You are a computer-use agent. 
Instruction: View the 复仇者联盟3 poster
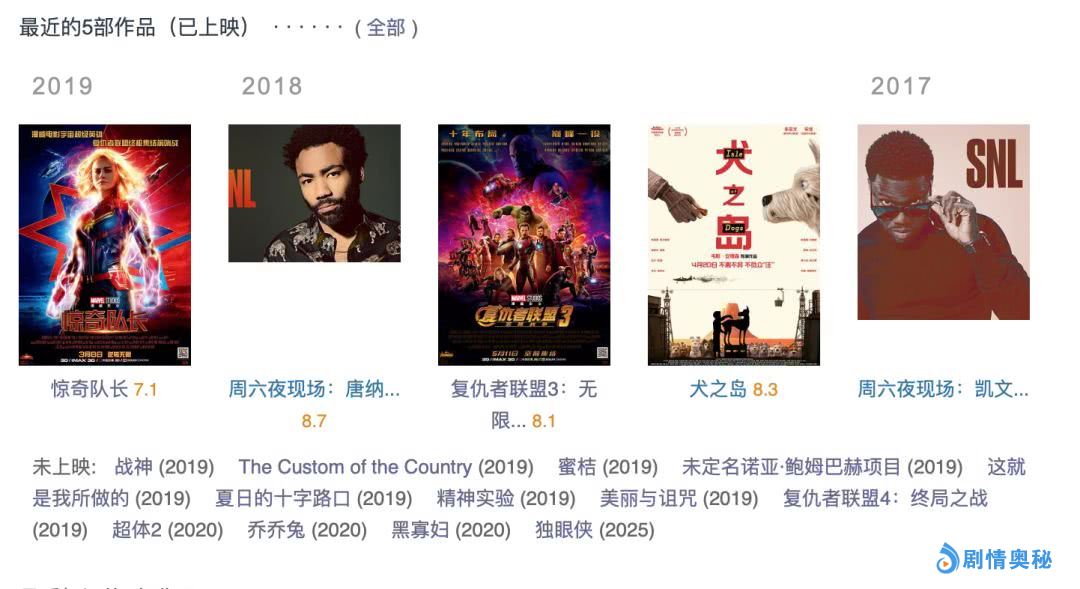click(524, 245)
